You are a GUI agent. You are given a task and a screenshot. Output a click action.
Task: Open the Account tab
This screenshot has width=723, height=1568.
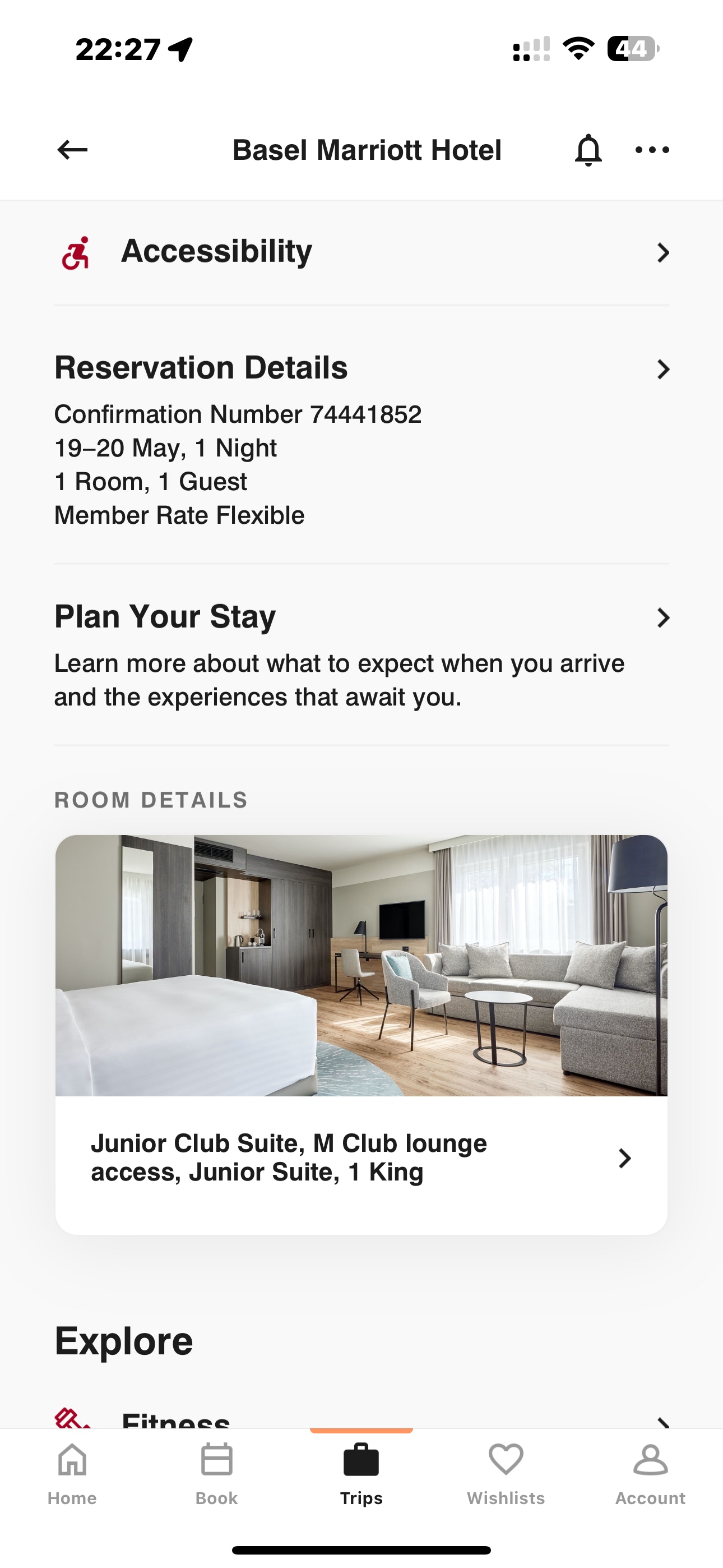651,1474
